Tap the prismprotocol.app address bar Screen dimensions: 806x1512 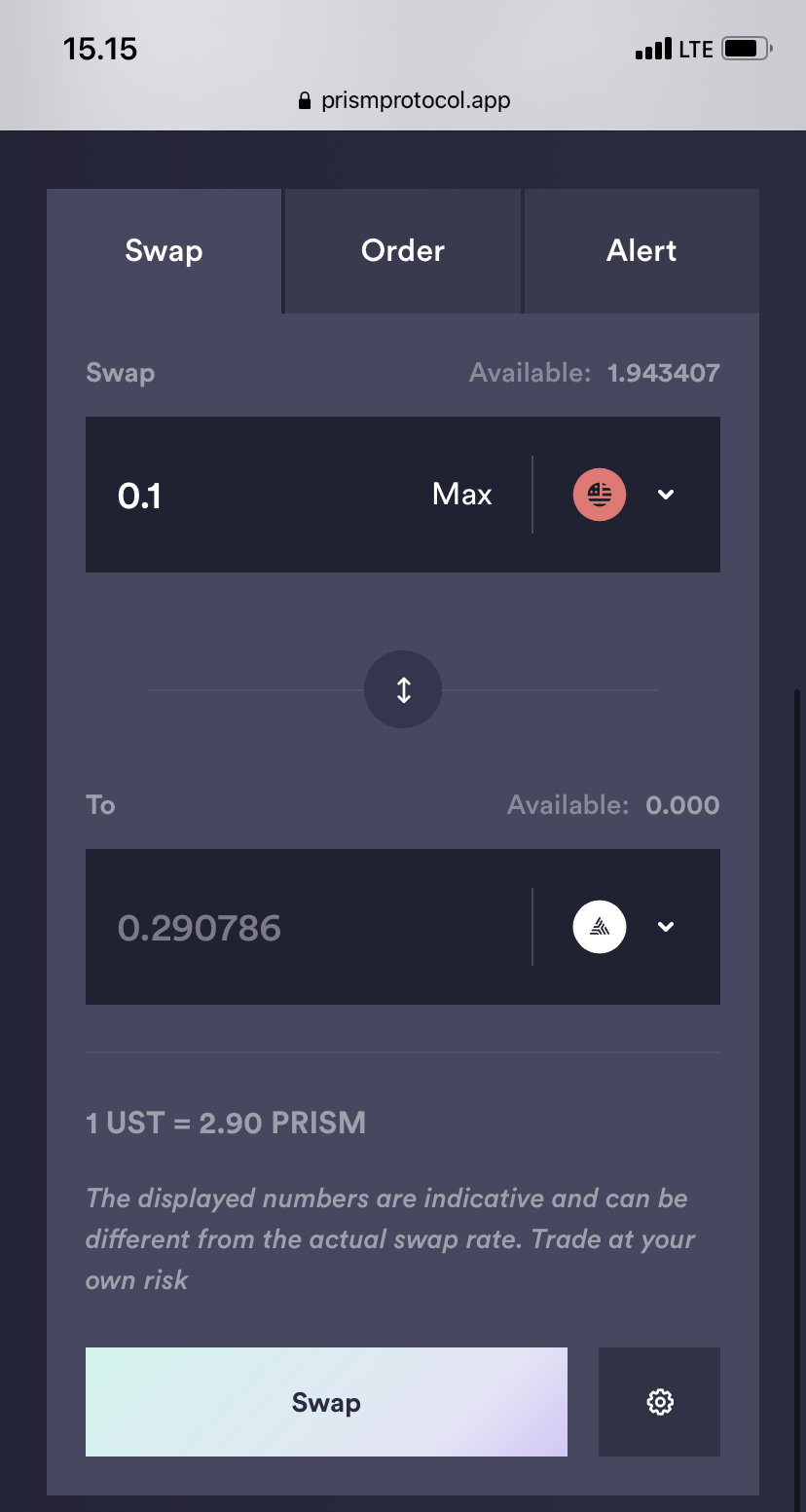tap(403, 99)
